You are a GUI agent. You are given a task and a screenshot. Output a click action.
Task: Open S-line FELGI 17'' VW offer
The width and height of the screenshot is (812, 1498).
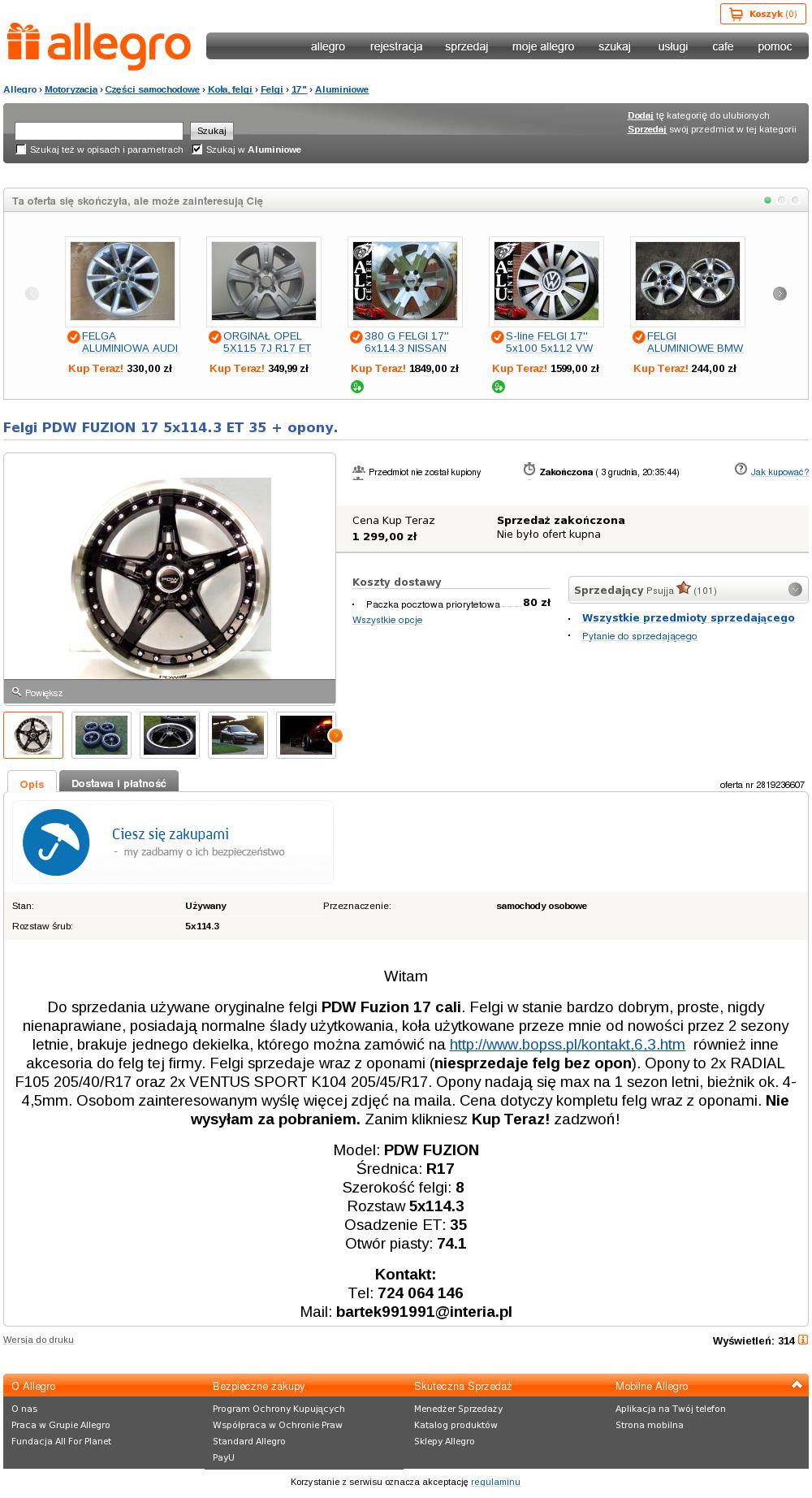click(x=549, y=342)
